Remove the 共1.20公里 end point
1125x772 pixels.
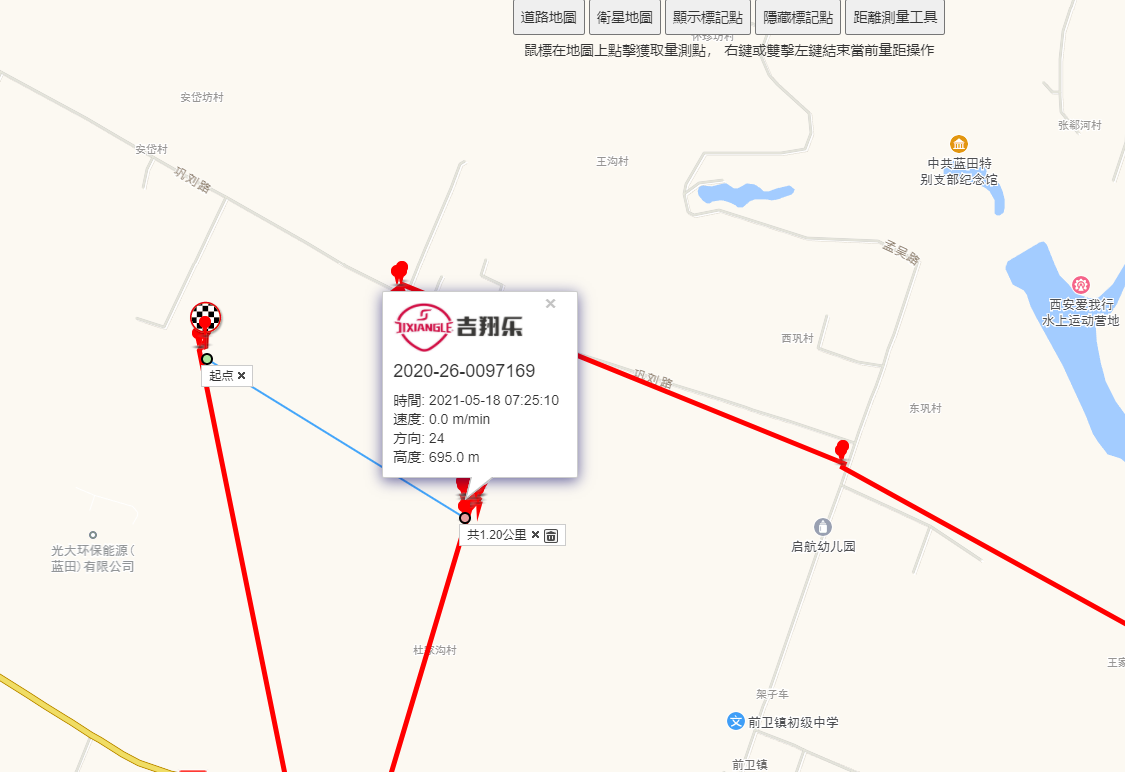point(535,535)
